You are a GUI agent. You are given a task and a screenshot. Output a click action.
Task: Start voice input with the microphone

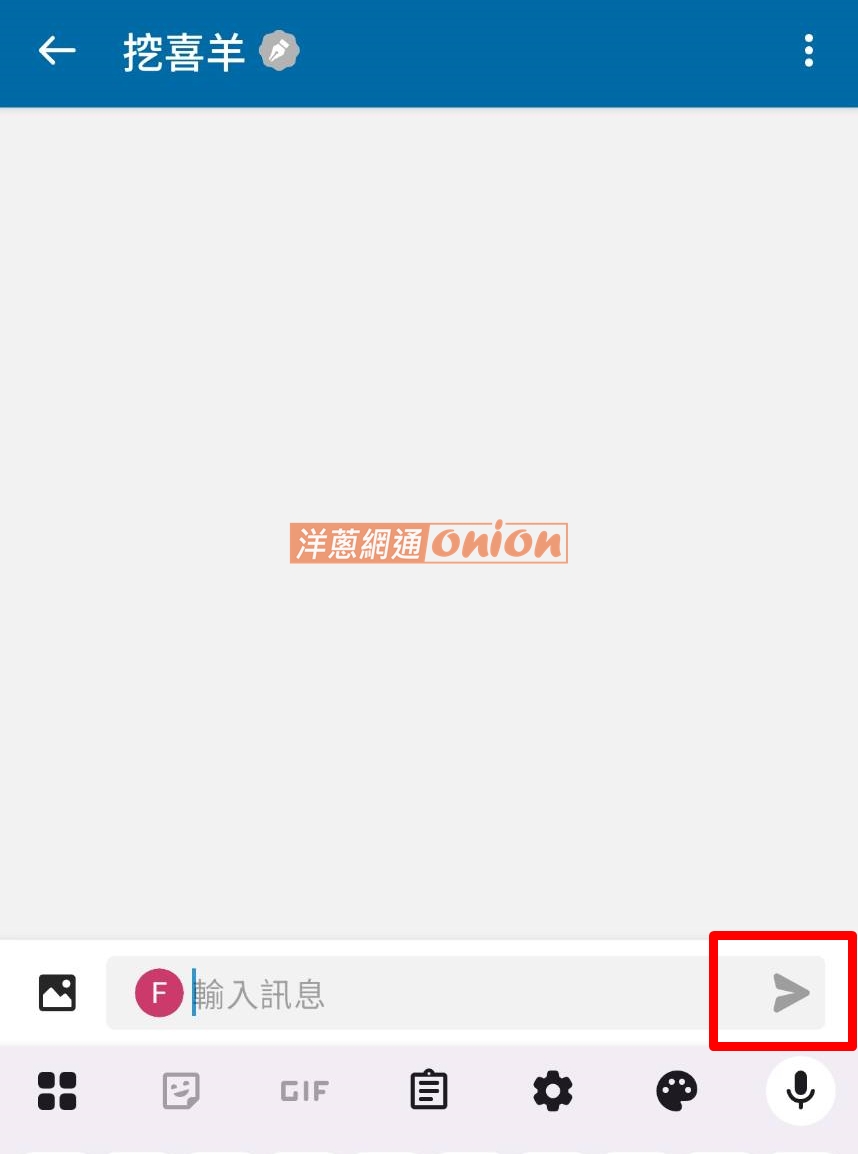[800, 1090]
